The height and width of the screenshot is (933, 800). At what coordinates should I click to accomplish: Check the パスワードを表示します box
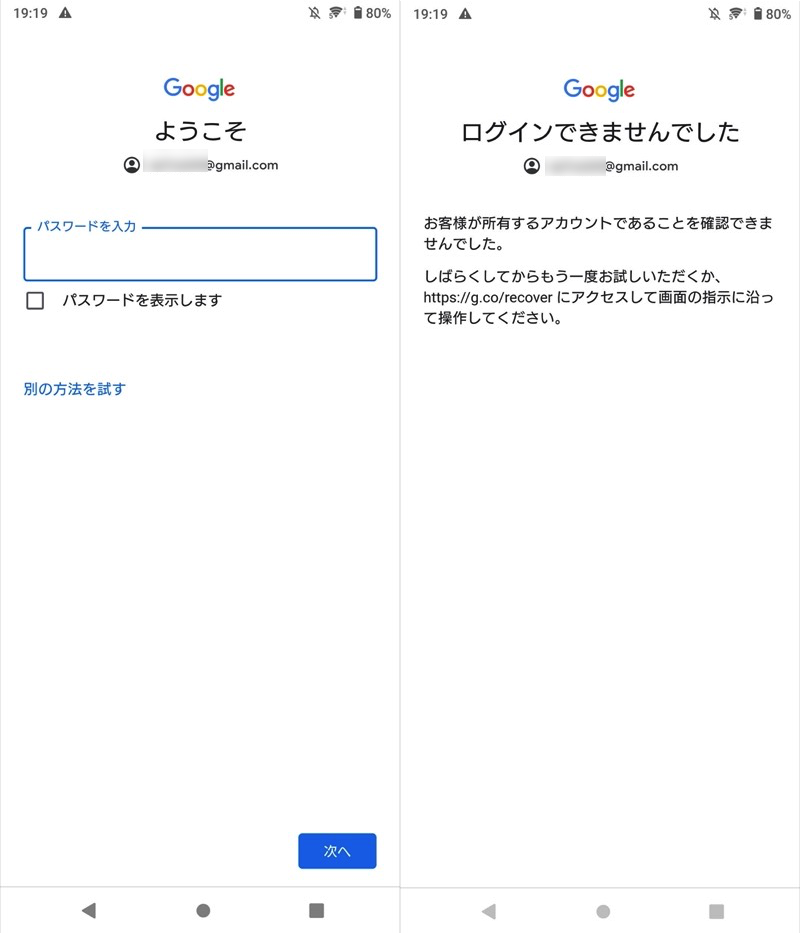point(36,300)
